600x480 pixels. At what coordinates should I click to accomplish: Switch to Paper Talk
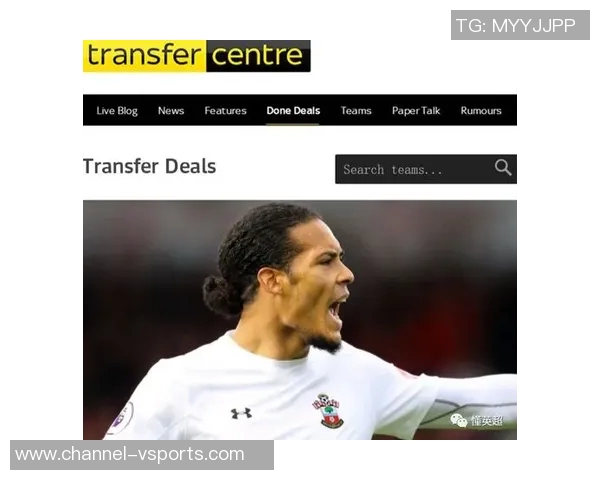[x=416, y=111]
